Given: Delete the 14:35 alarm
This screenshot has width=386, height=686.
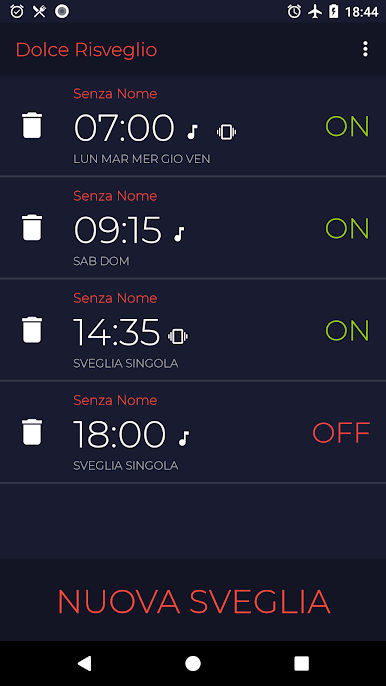Looking at the screenshot, I should [x=32, y=330].
